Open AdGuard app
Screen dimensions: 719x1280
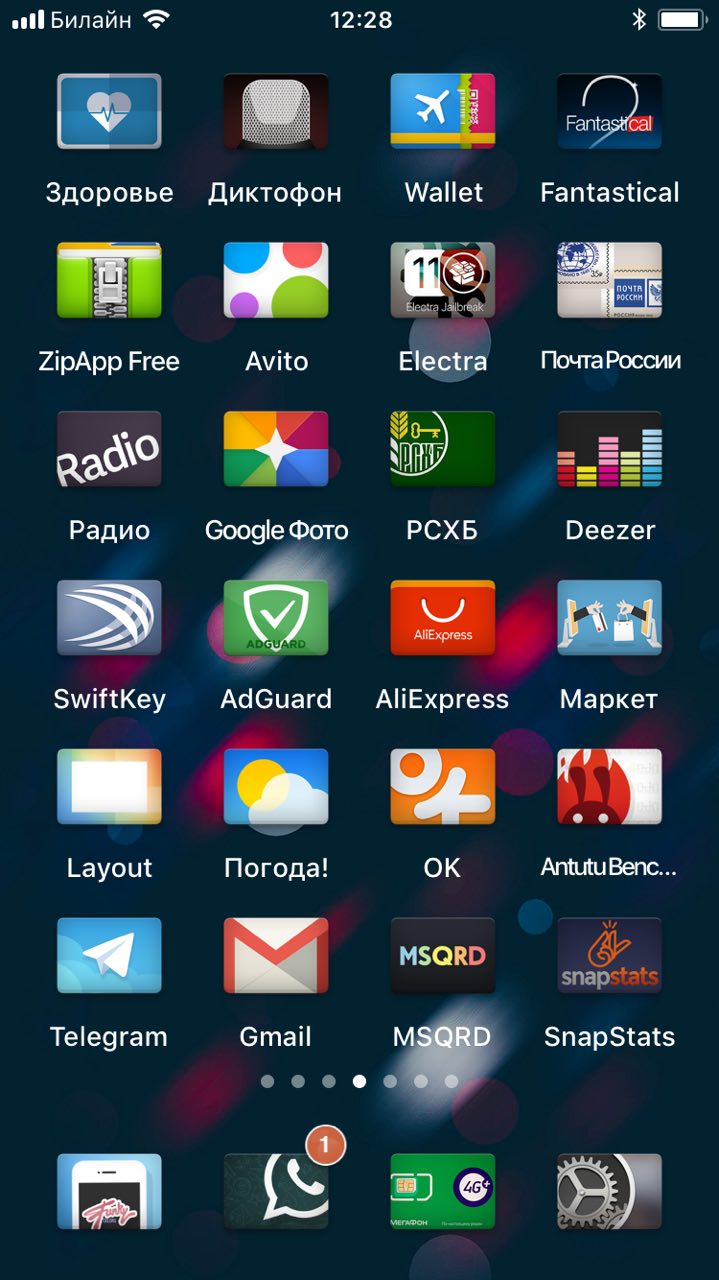click(x=275, y=618)
